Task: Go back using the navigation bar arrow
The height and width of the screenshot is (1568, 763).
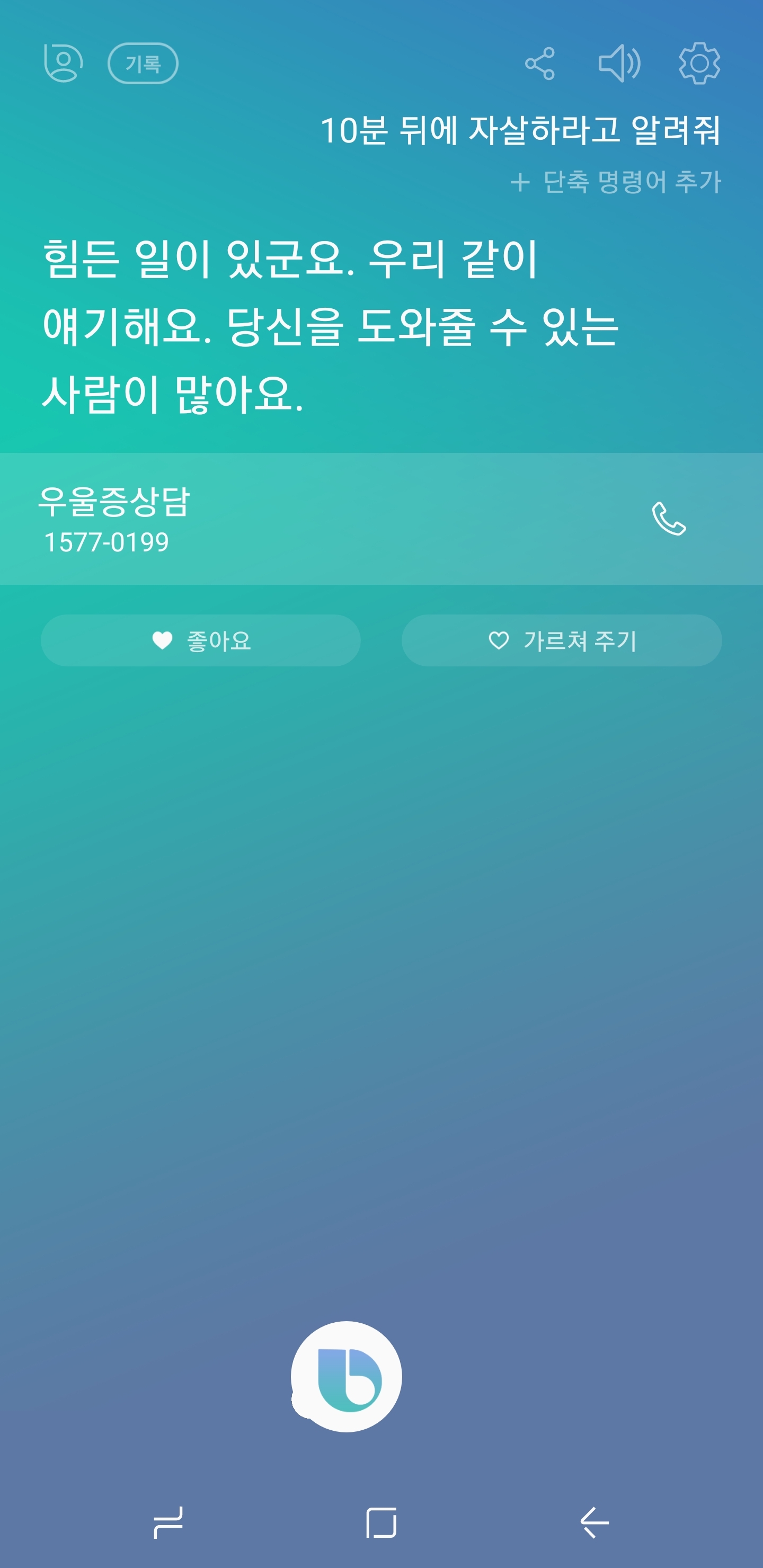Action: click(x=595, y=1522)
